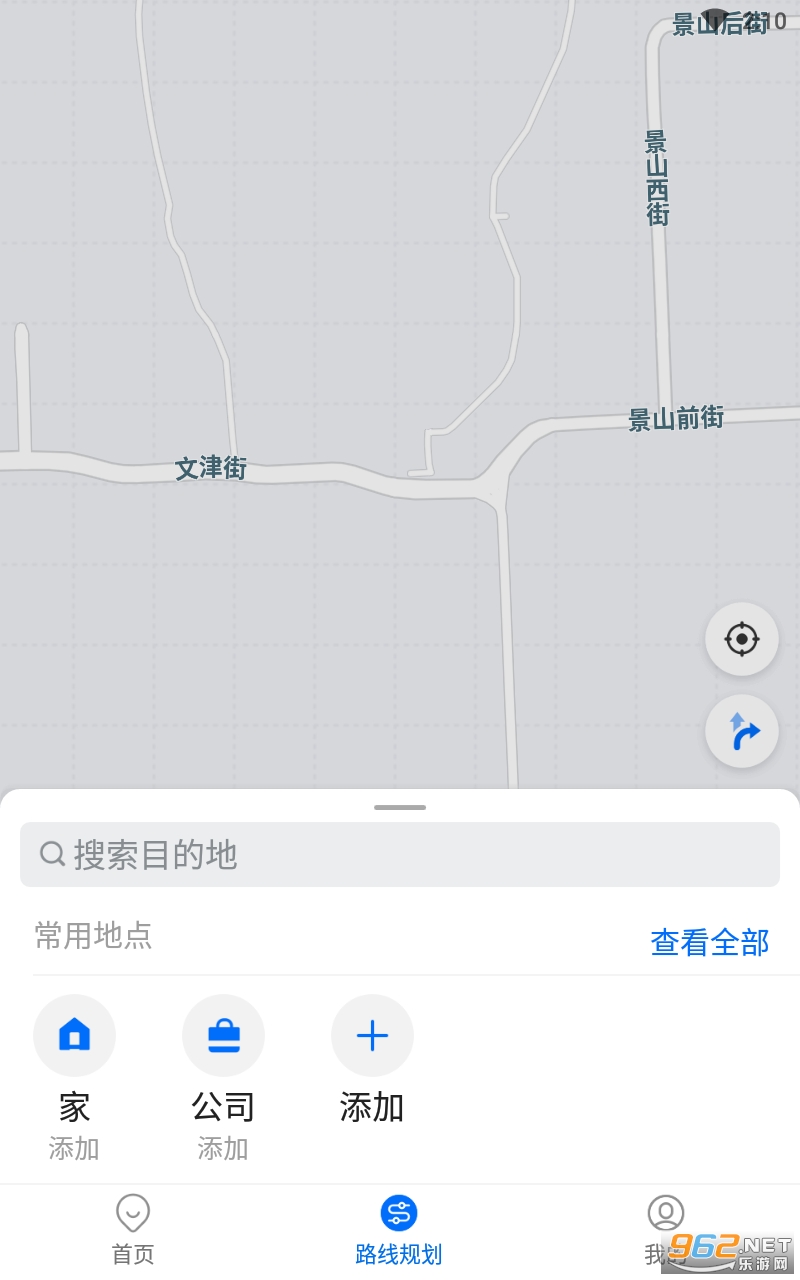The height and width of the screenshot is (1280, 800).
Task: Tap the search destination field
Action: pos(400,854)
